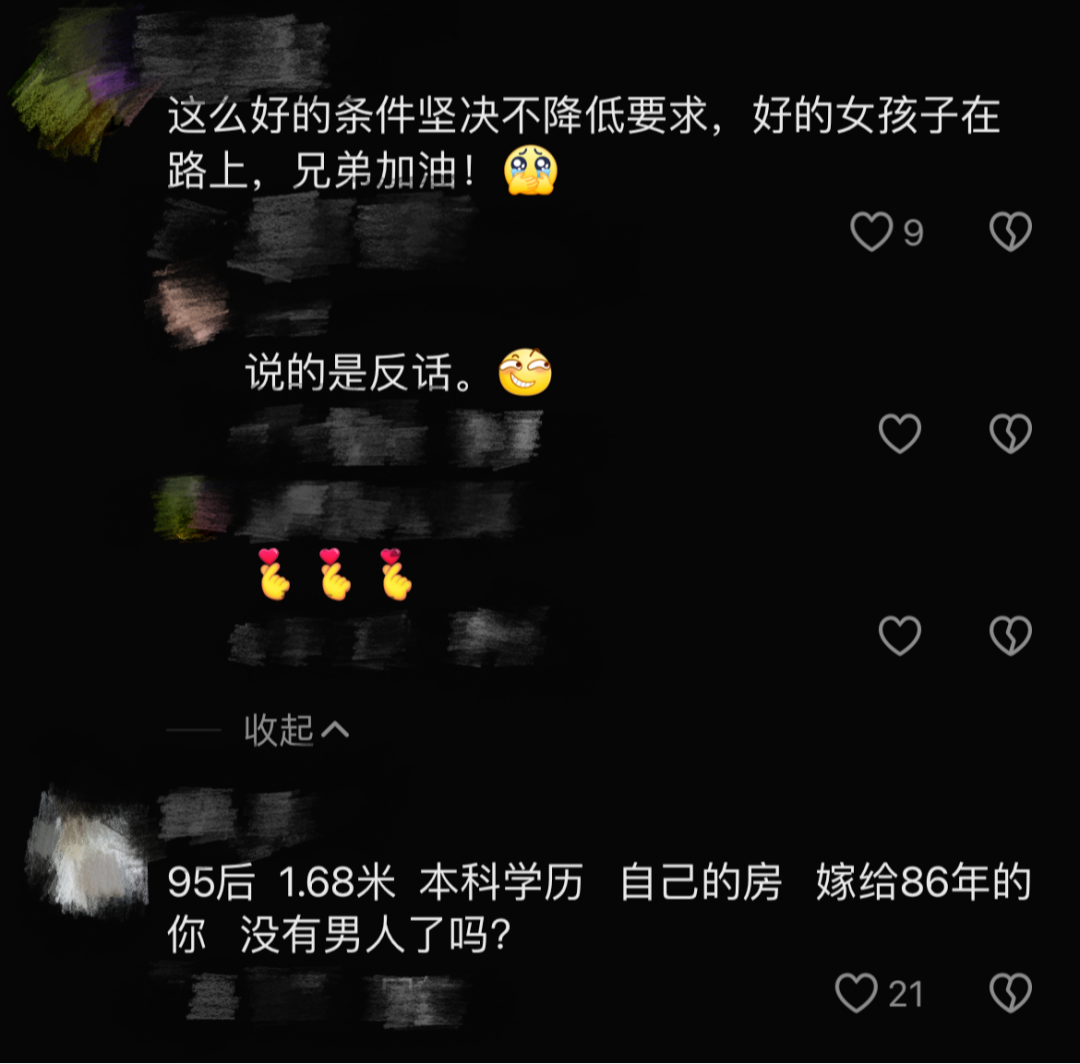Collapse replies with 收起
Viewport: 1080px width, 1064px height.
click(x=297, y=730)
